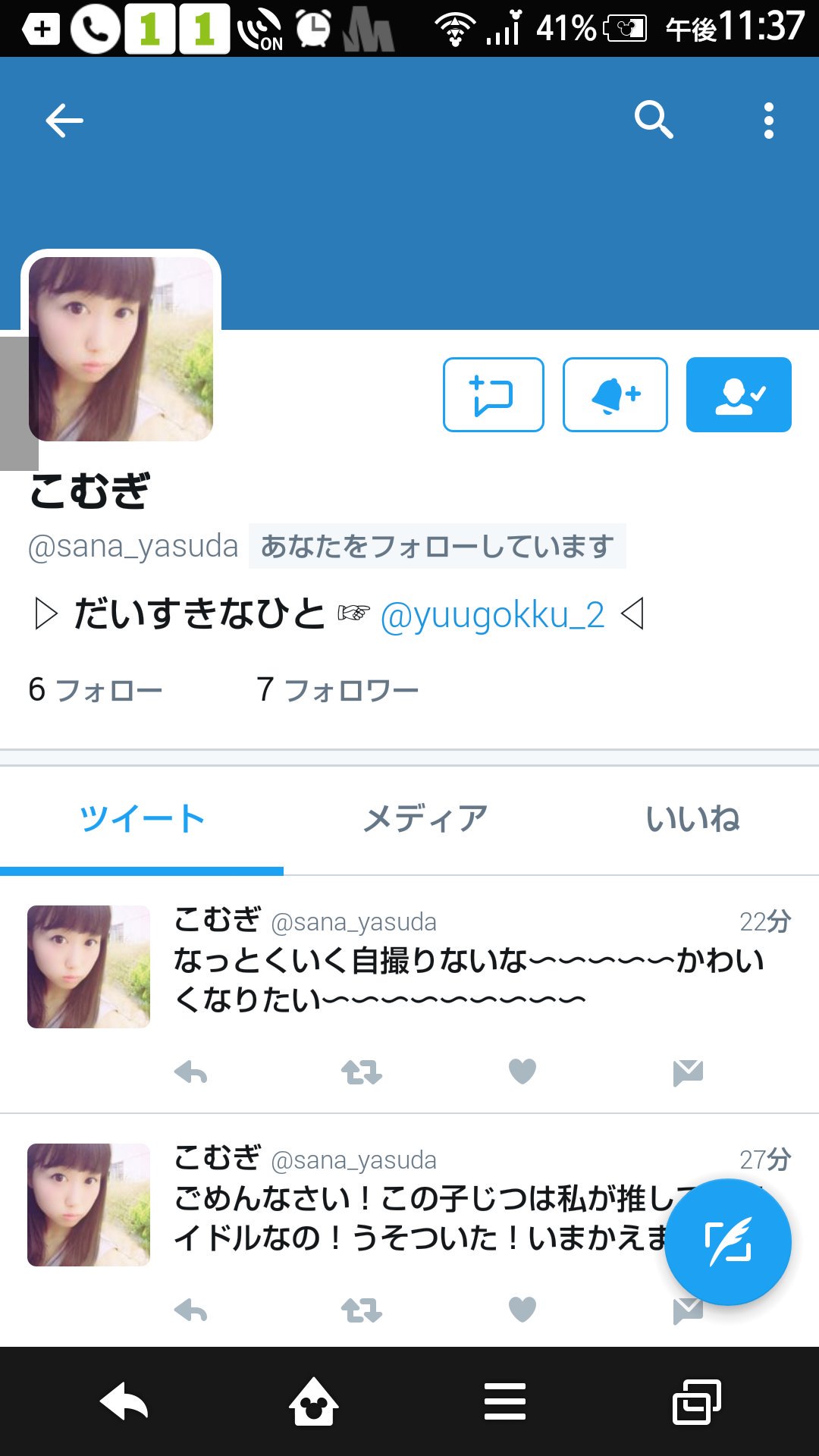Open the @yuugokku_2 profile link
The image size is (819, 1456).
tap(492, 614)
